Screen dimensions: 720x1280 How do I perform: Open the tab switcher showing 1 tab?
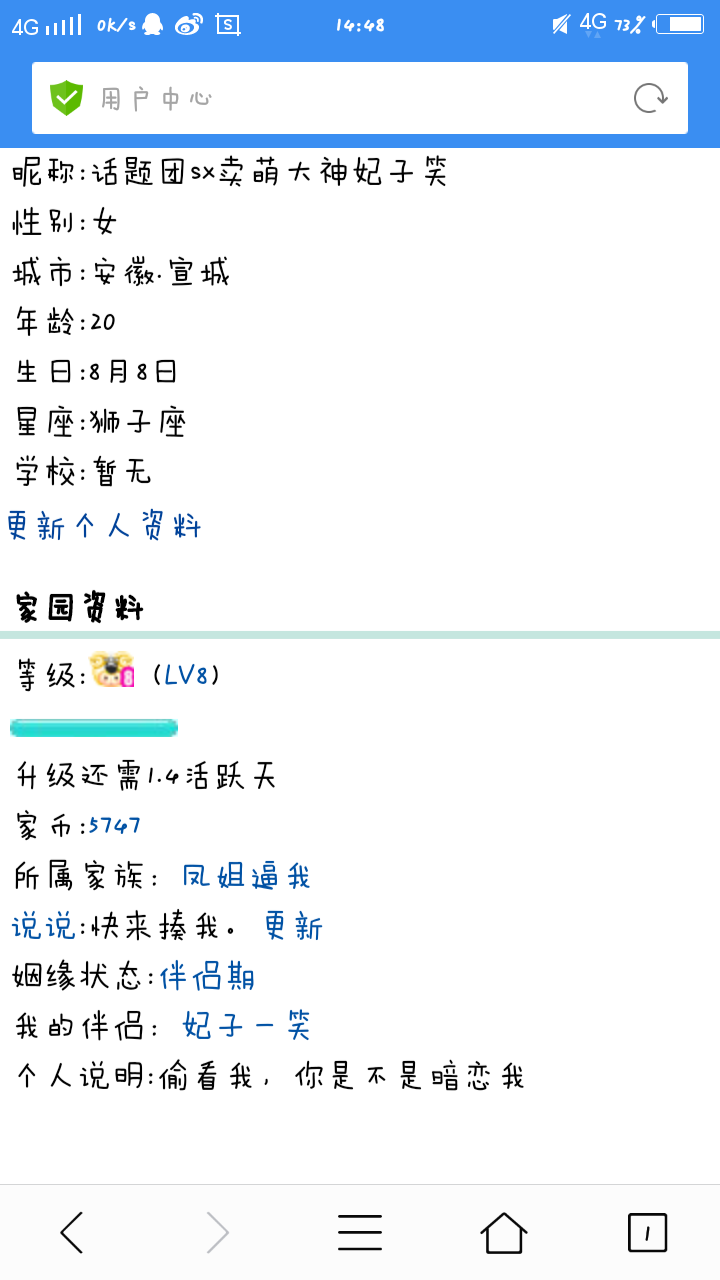647,1232
